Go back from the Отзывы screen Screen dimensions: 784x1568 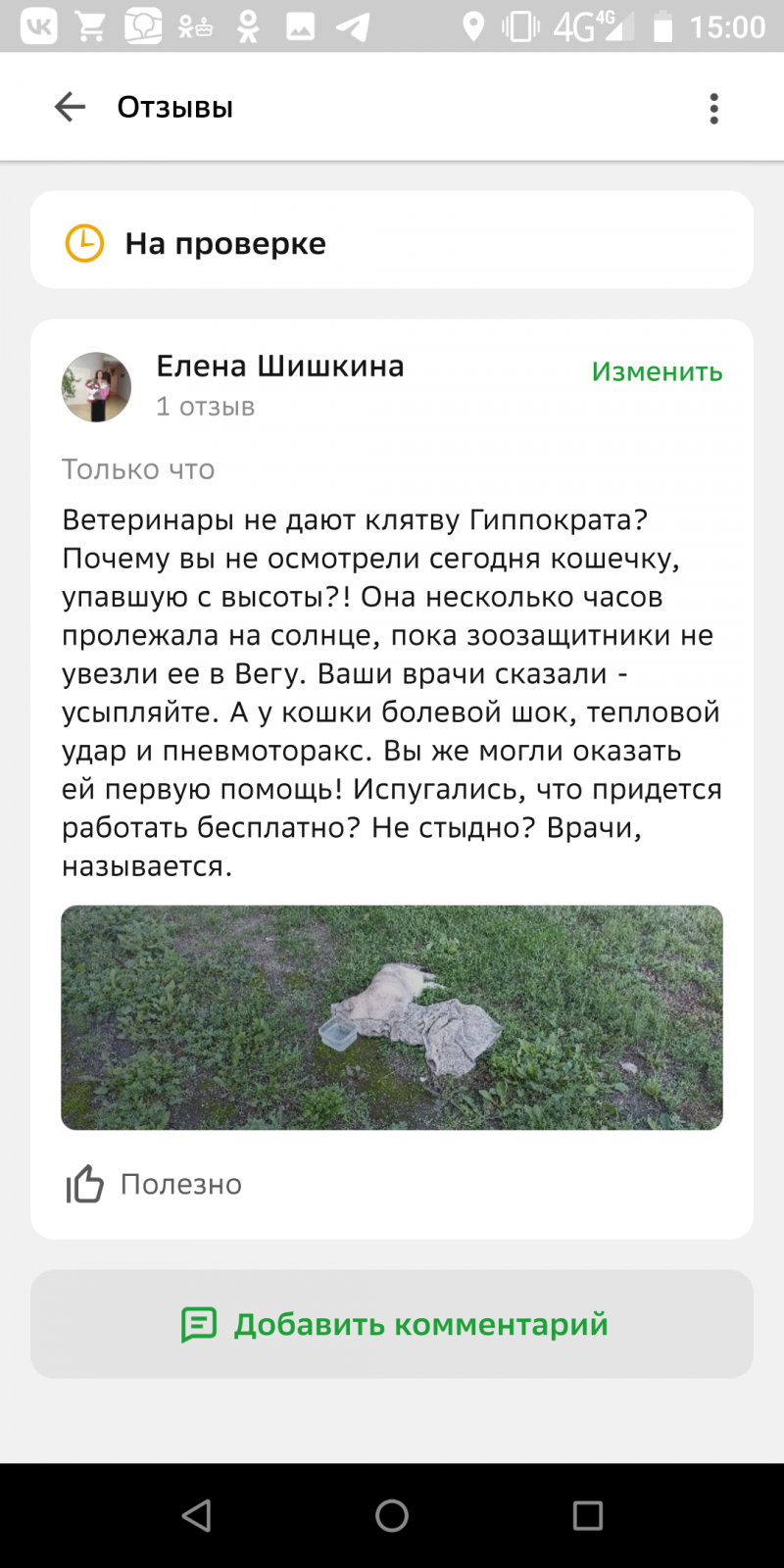point(70,107)
